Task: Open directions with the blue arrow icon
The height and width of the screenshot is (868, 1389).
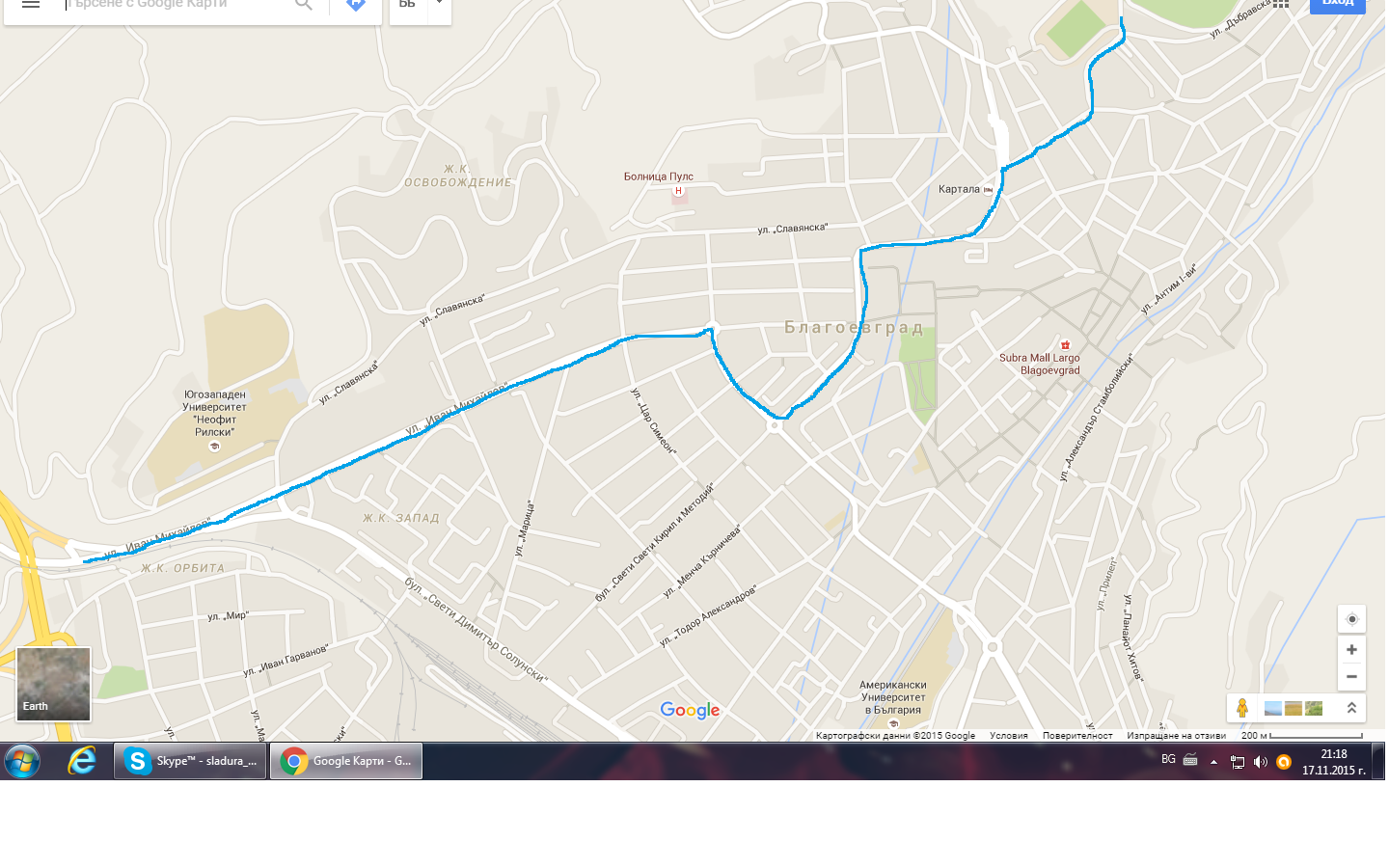Action: coord(355,5)
